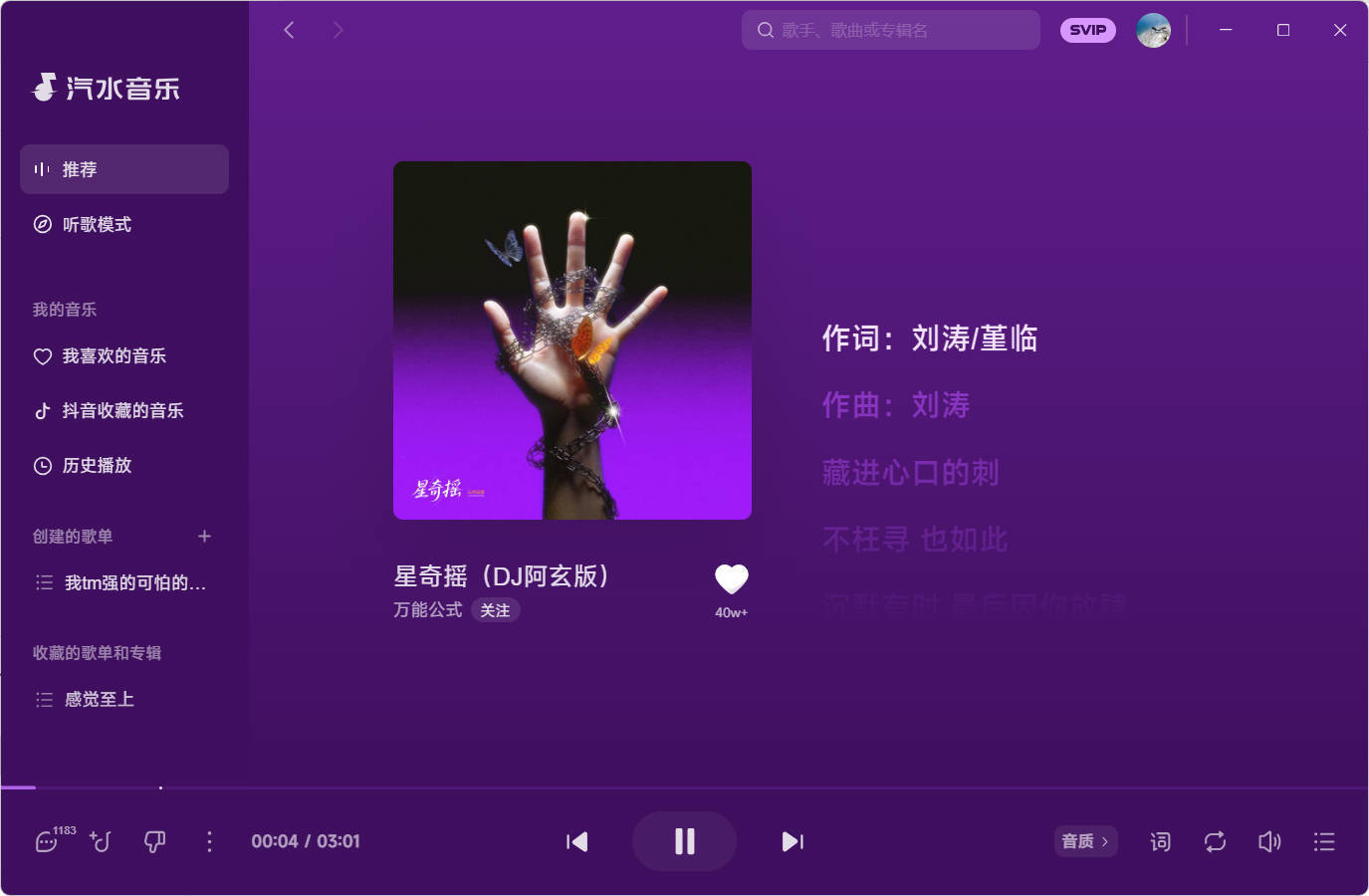Follow artist 万能公式 via 关注 button

pyautogui.click(x=495, y=610)
